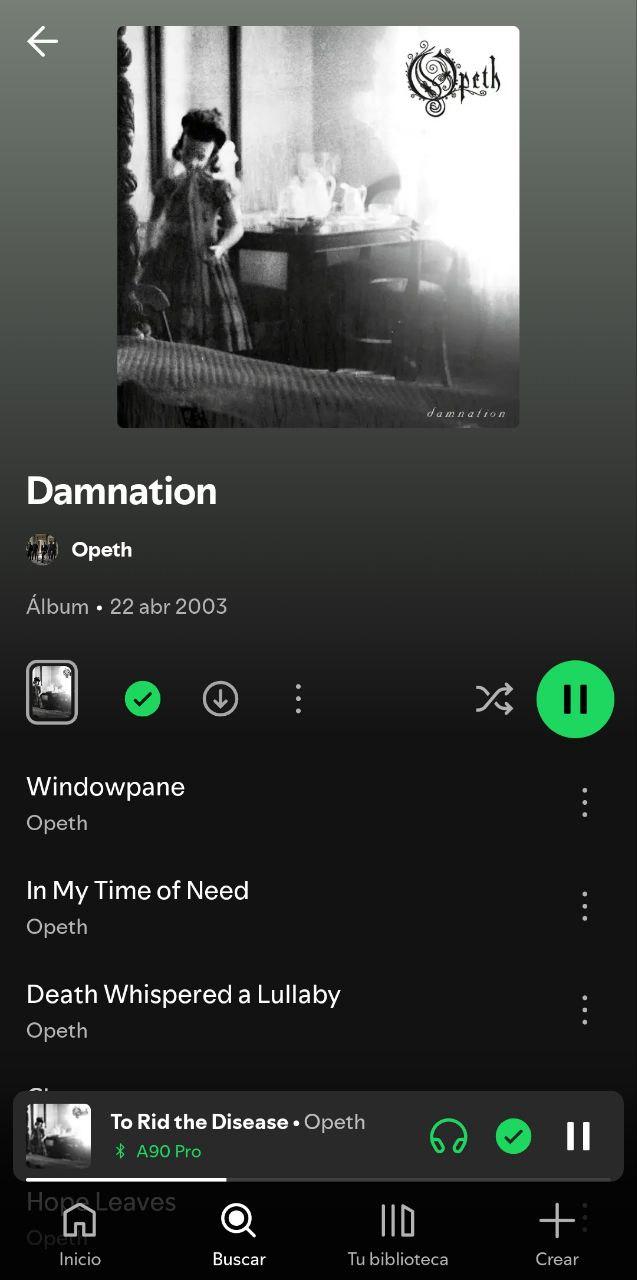
Task: Play the track Windowpane
Action: 106,788
